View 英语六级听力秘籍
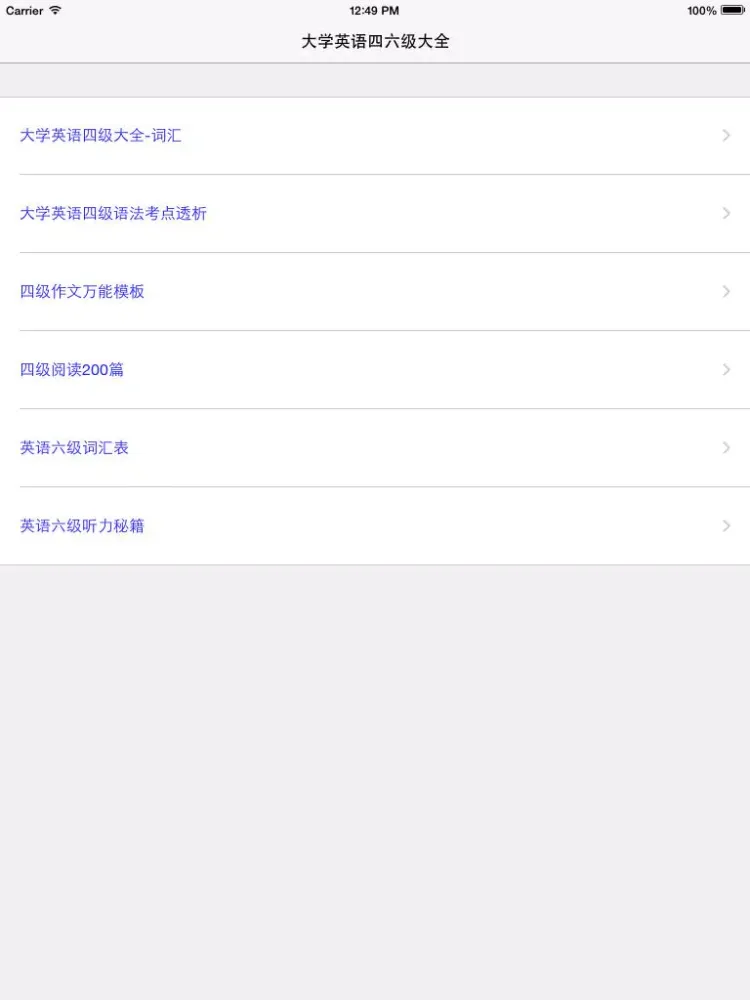 coord(83,526)
